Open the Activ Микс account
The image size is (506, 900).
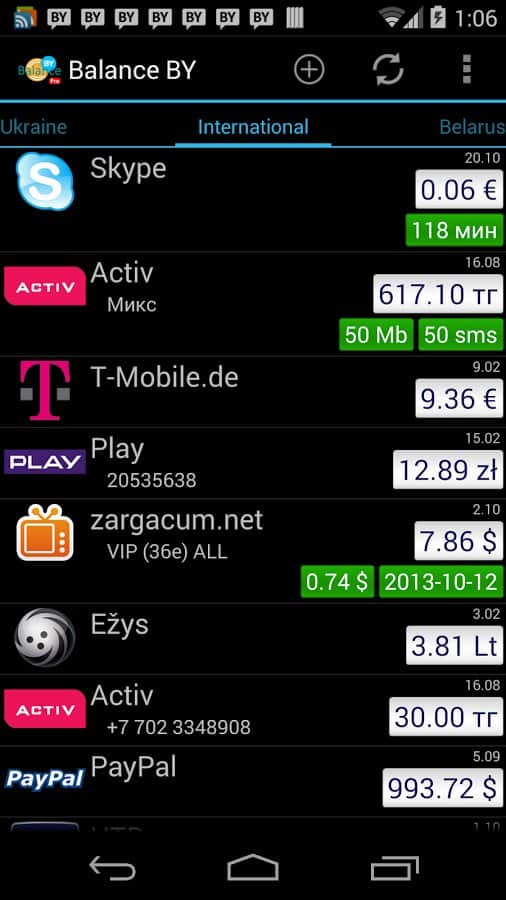tap(253, 304)
